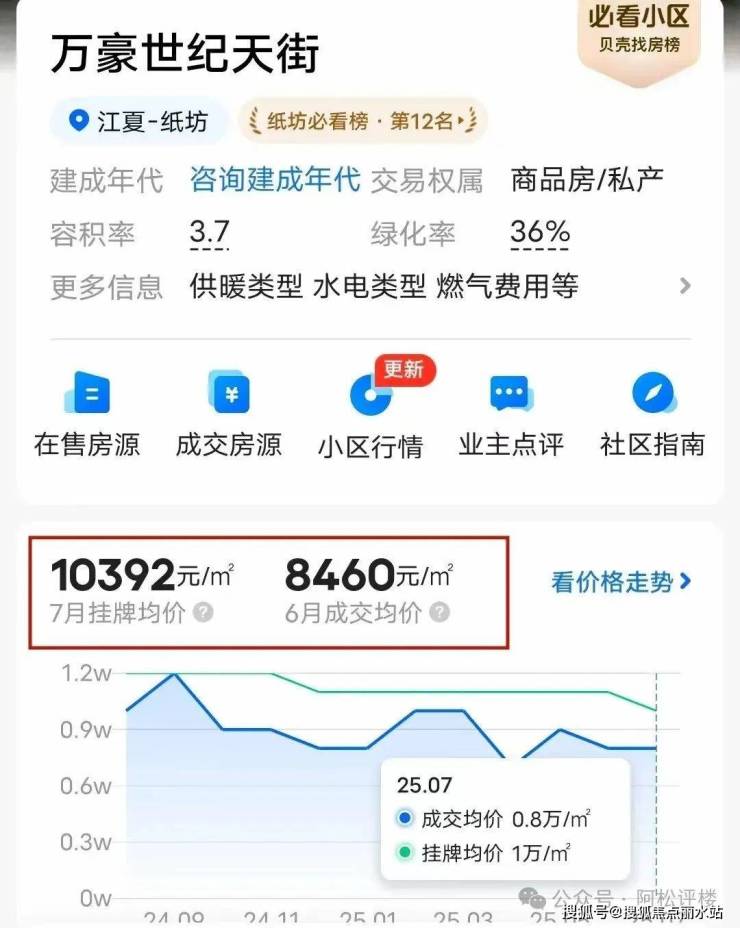Tap the underlined 容积率 value 3.7
This screenshot has height=928, width=740.
[210, 234]
